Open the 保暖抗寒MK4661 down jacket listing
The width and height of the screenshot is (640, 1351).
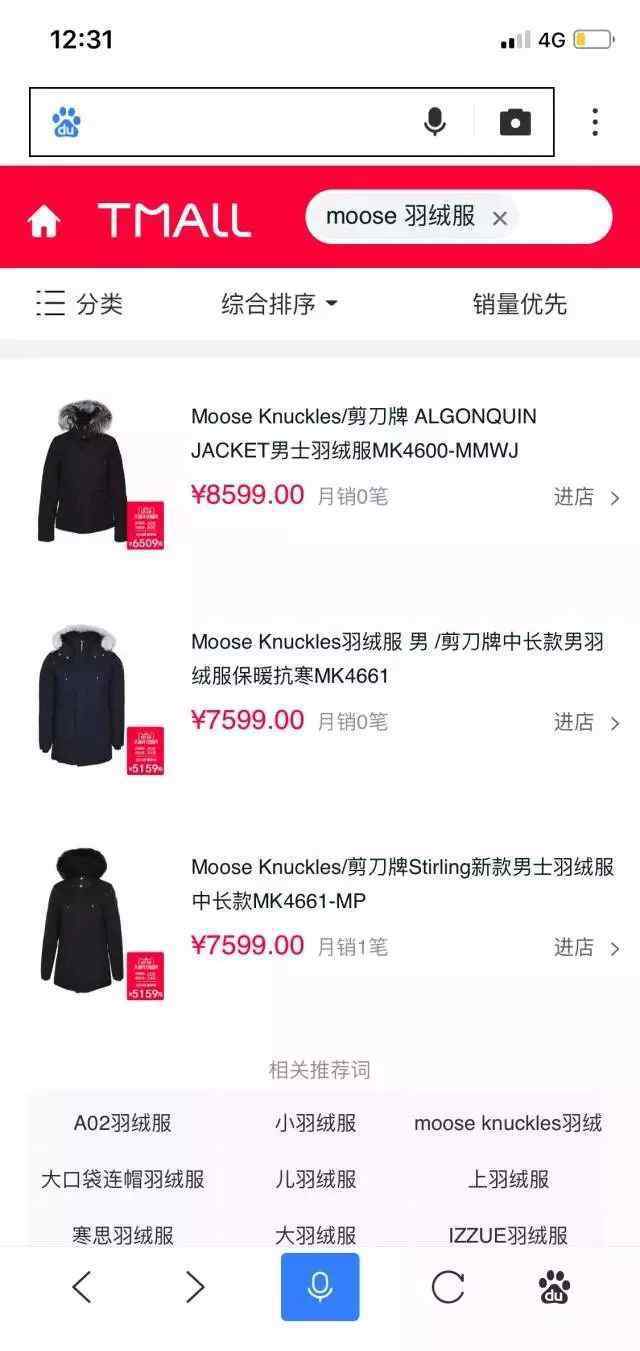tap(397, 658)
